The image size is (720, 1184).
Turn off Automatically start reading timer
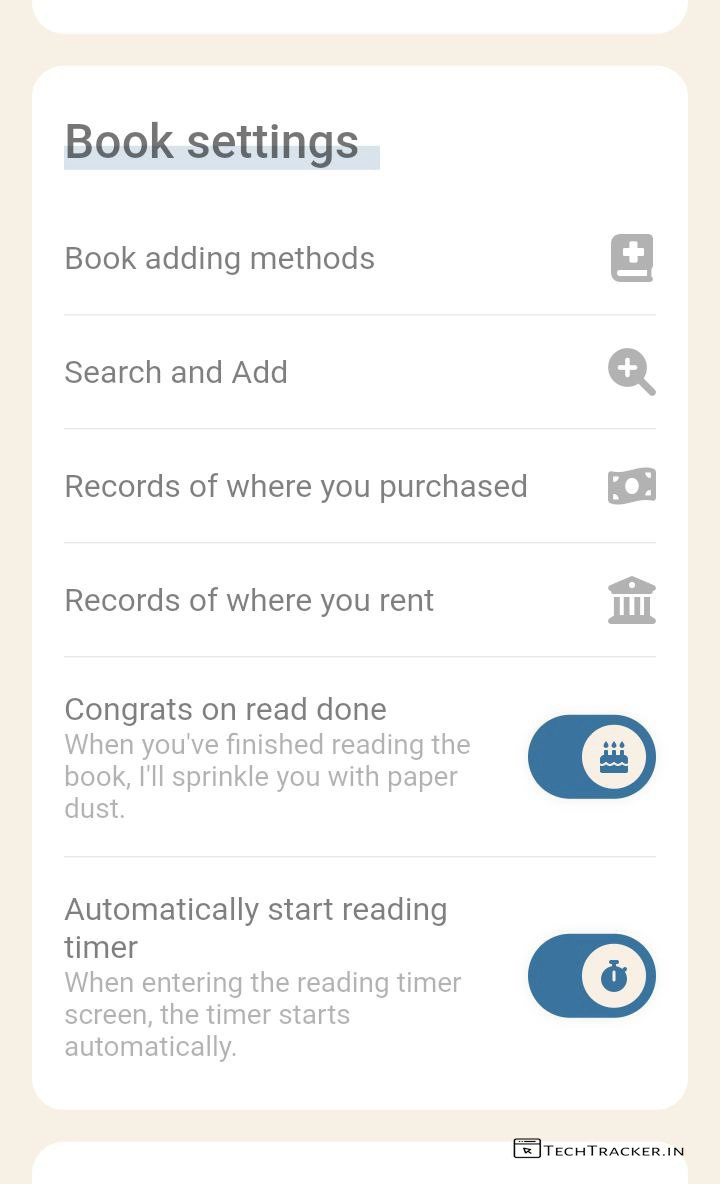(591, 976)
